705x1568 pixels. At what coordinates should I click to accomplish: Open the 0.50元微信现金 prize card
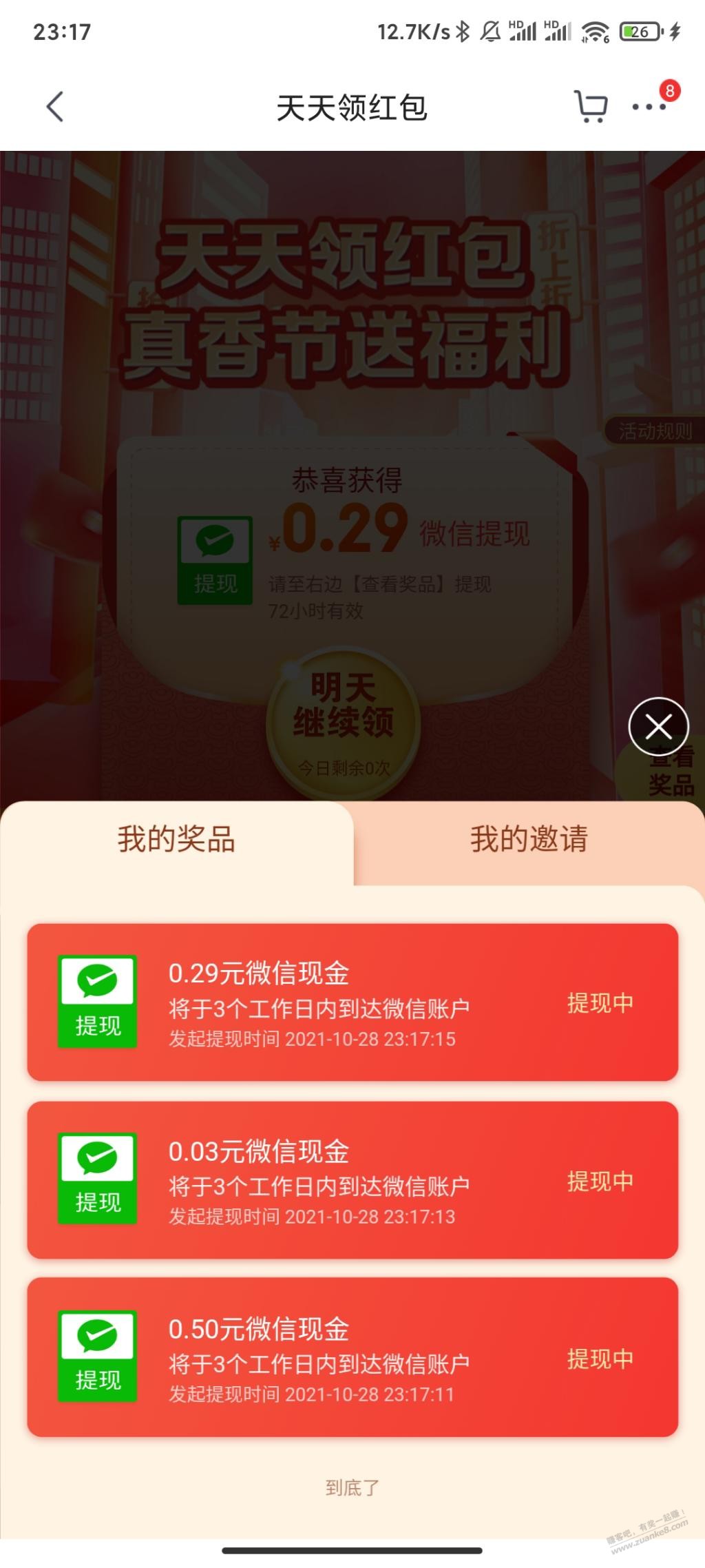[352, 1357]
